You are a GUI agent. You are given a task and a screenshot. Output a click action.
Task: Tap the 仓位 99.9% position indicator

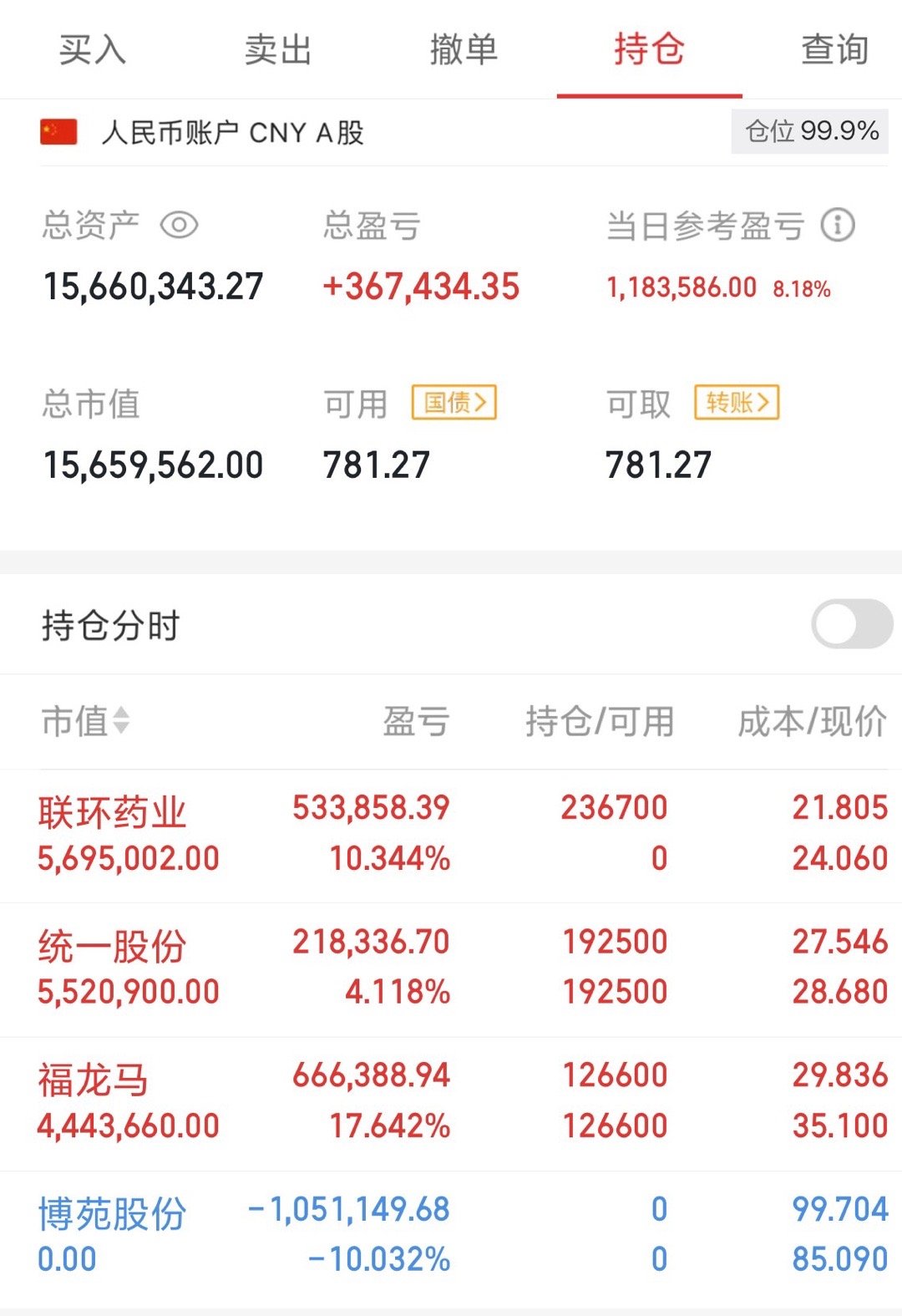(807, 130)
